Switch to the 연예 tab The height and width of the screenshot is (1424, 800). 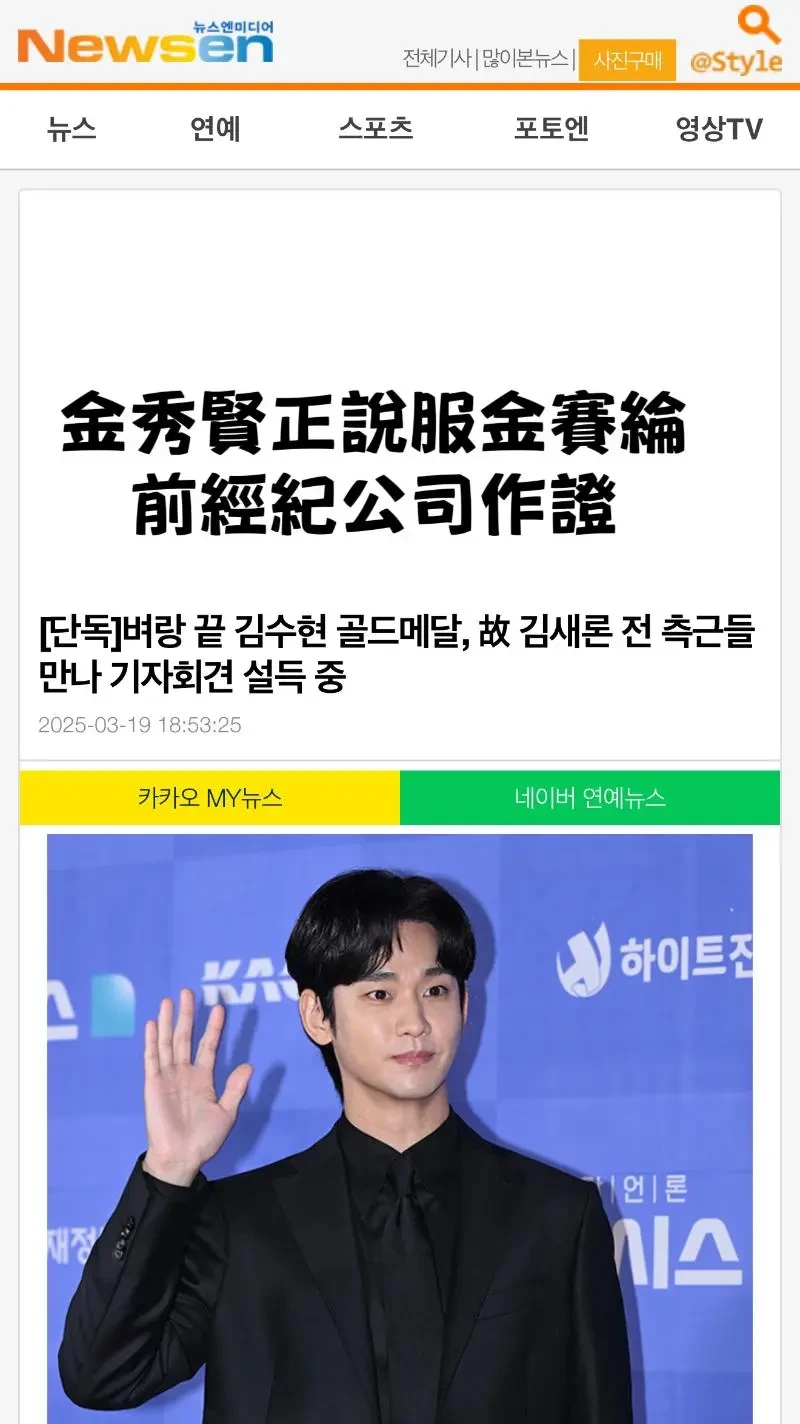coord(215,129)
